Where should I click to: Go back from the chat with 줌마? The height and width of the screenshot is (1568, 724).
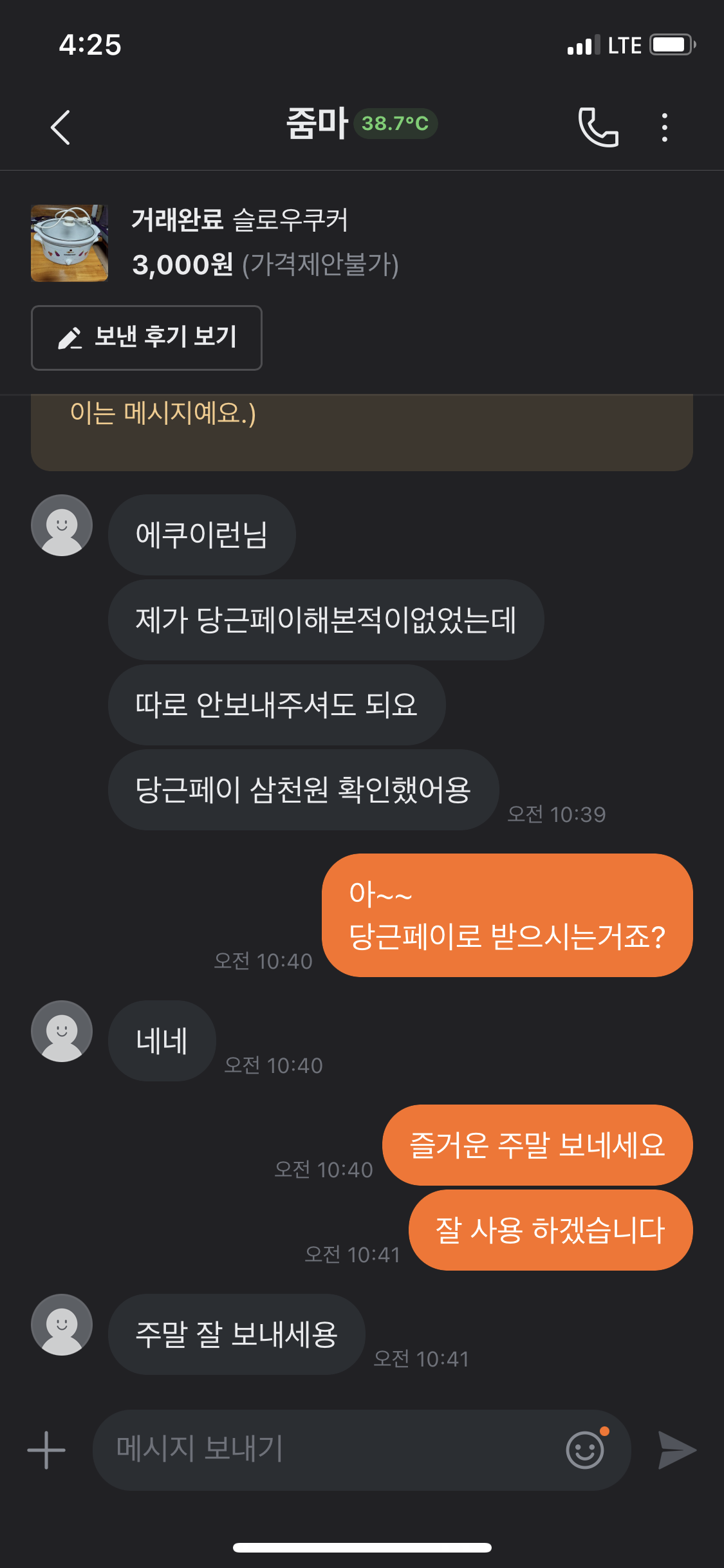pos(60,127)
